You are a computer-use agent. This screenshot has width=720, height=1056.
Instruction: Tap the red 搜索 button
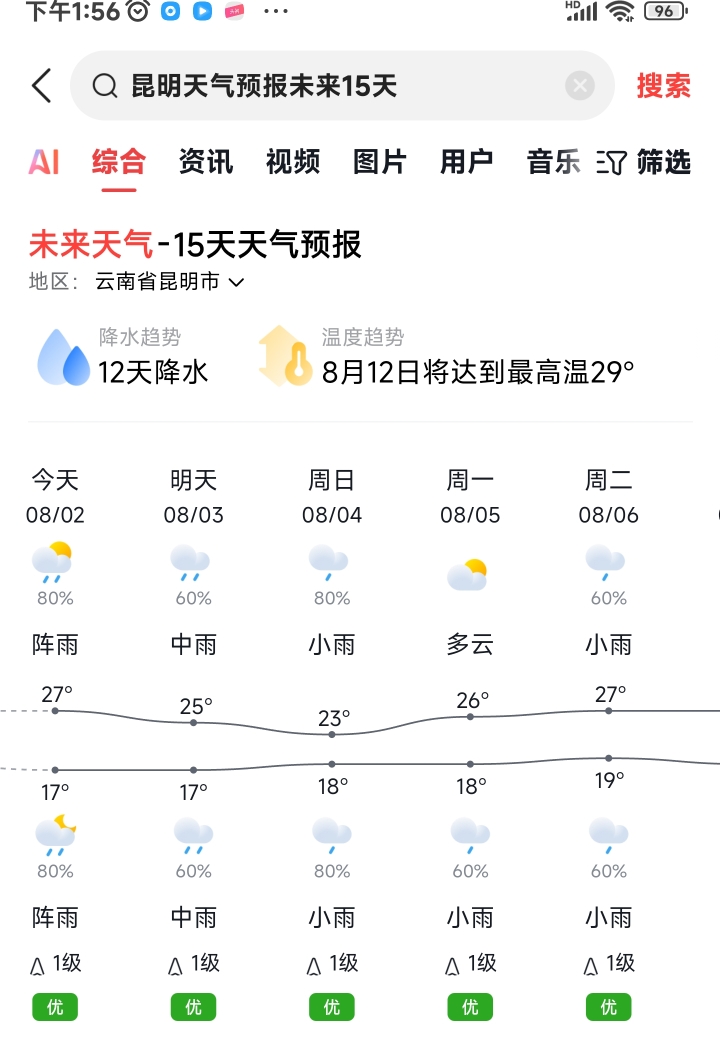pos(663,86)
